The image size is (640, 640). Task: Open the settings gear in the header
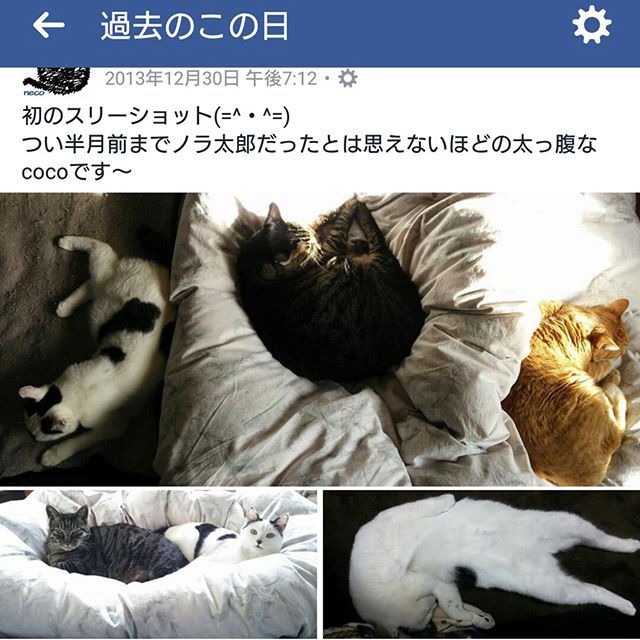(591, 27)
